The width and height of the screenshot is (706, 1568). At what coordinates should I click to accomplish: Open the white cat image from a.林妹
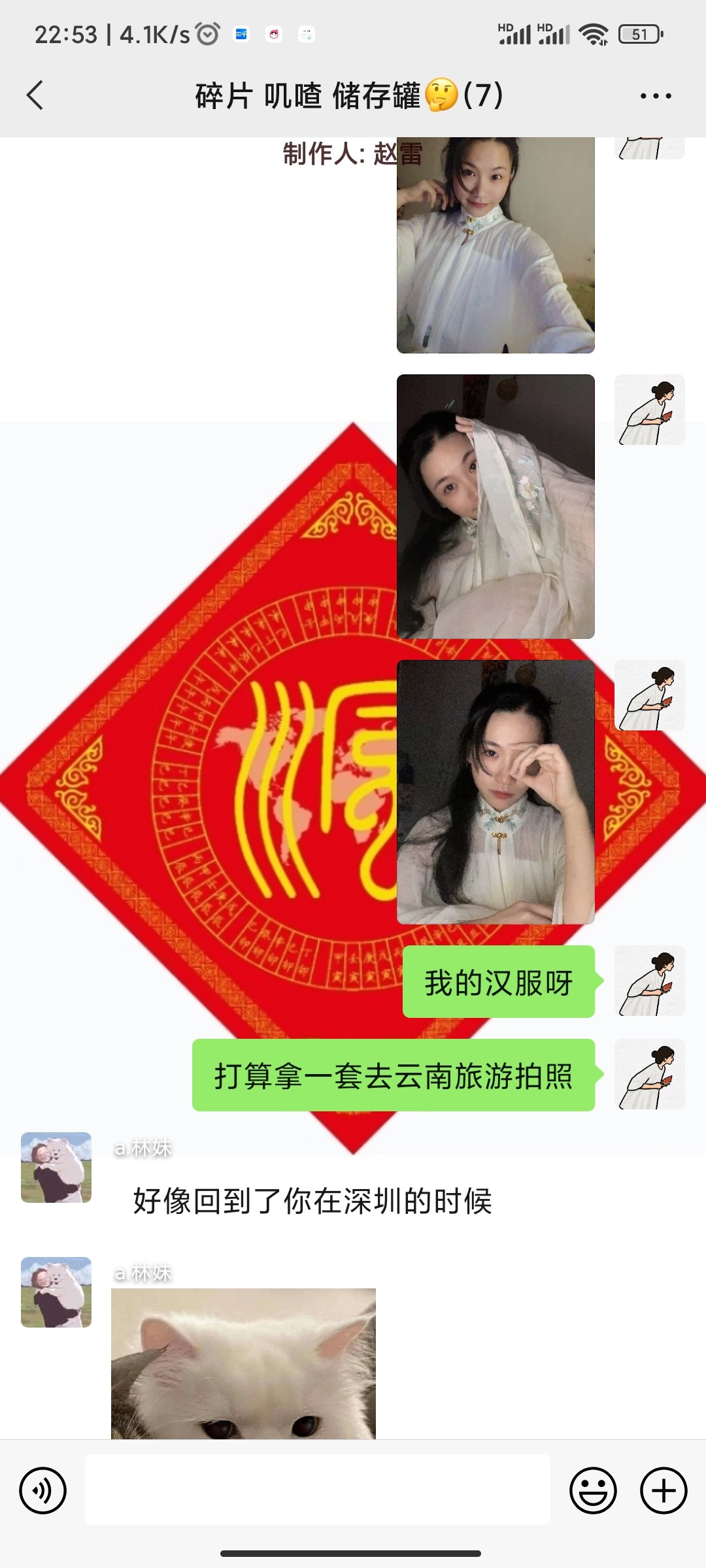pos(243,1364)
